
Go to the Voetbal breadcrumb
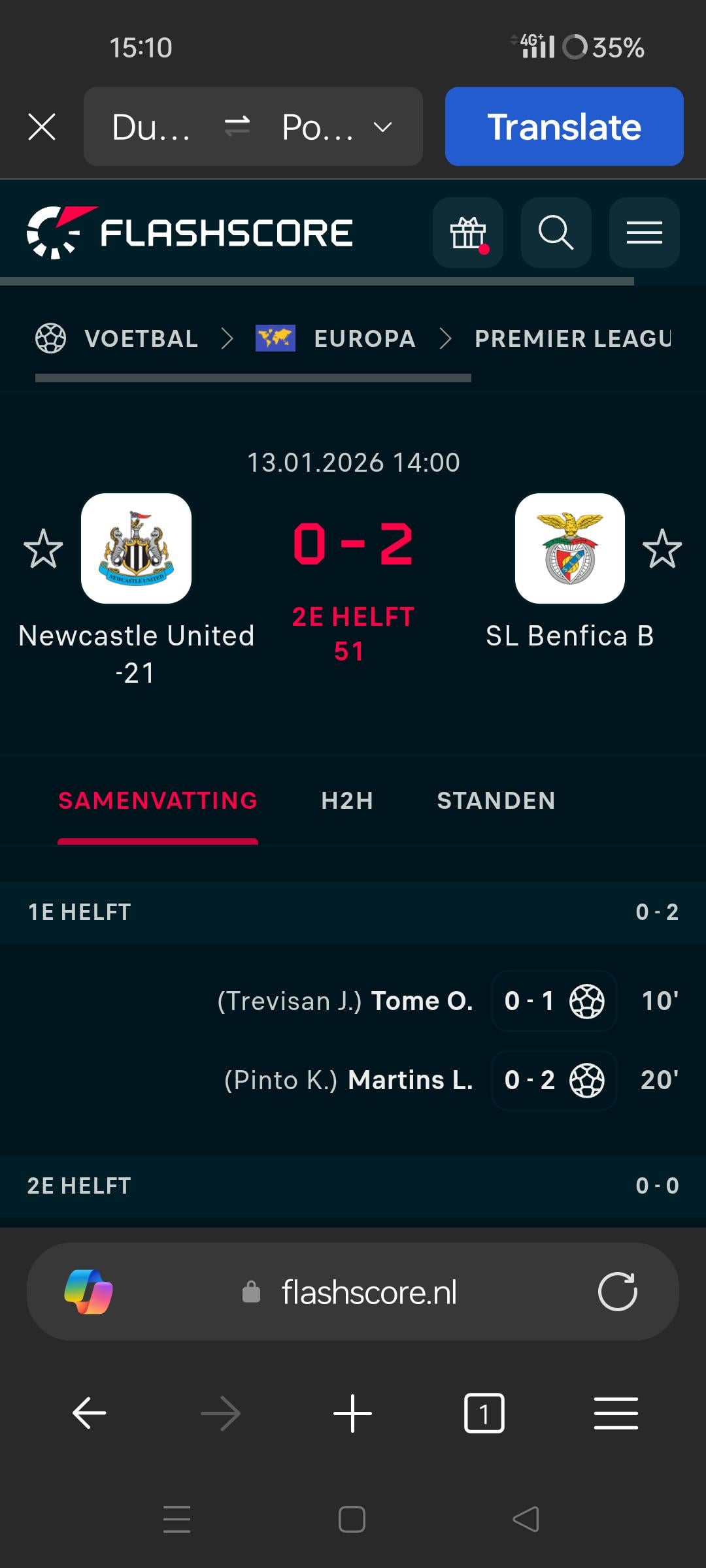coord(141,338)
